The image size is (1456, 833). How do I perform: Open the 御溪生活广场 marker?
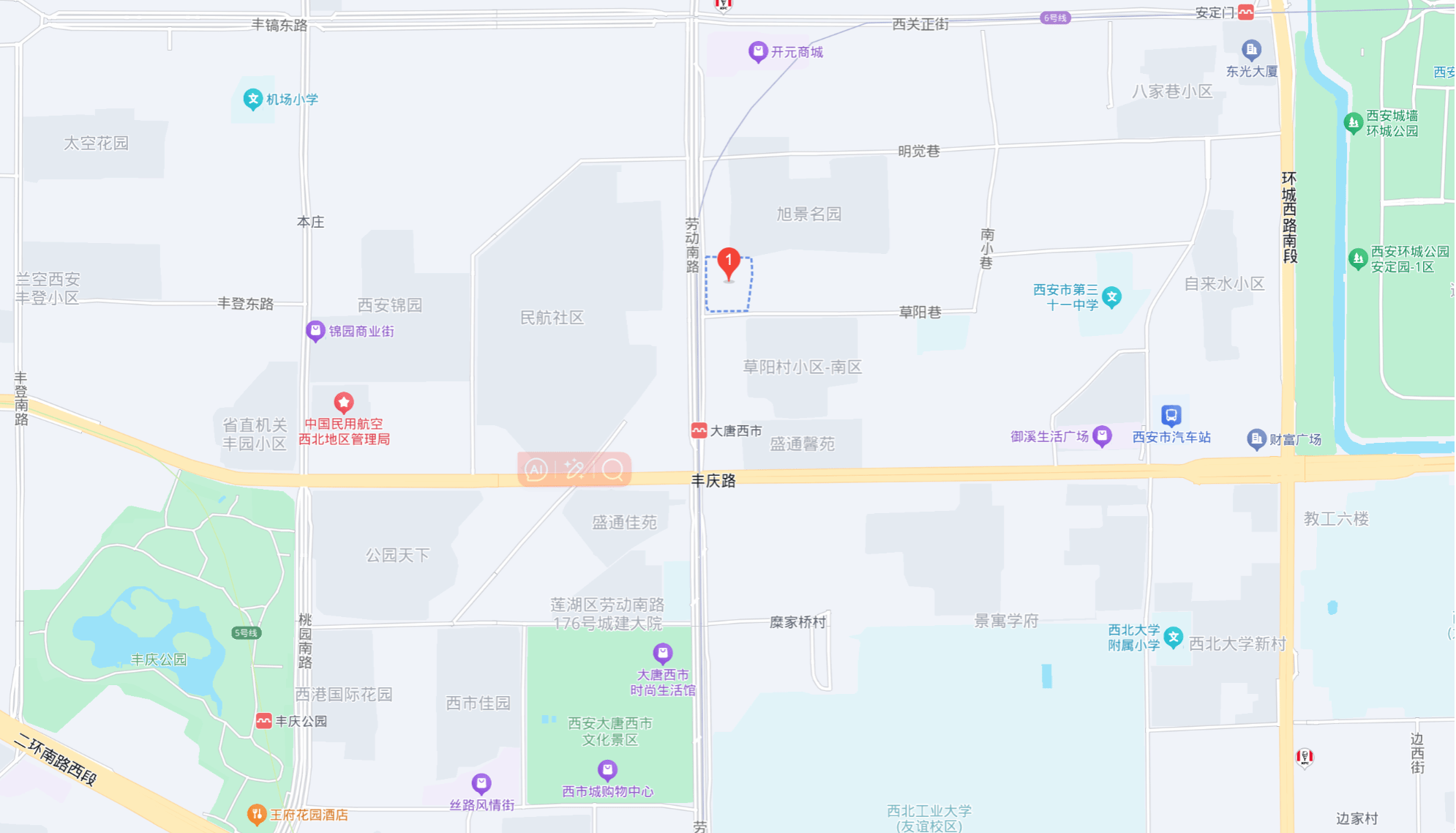[1102, 436]
